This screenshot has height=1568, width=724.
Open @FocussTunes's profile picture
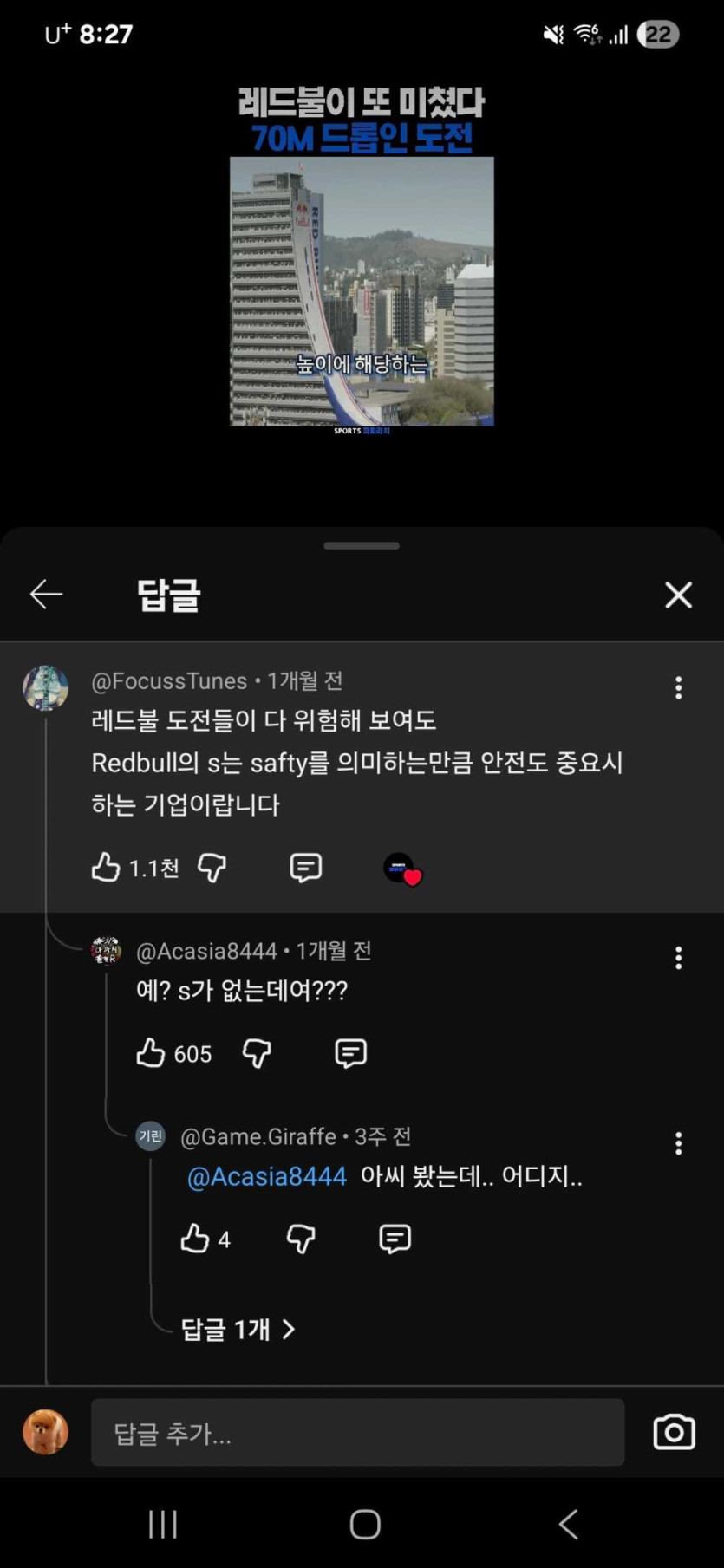[x=45, y=688]
